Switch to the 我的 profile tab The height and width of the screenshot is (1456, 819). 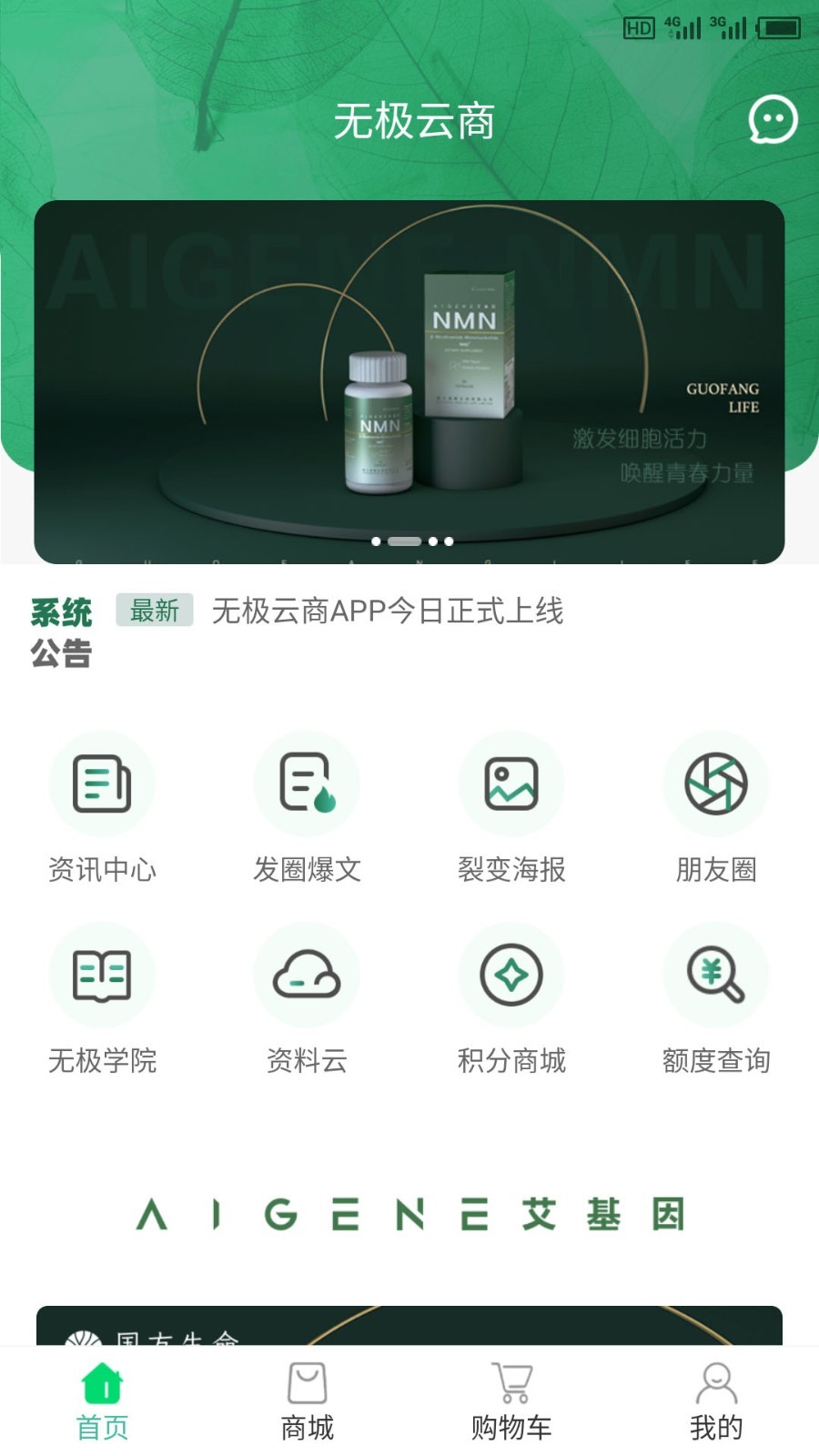tap(716, 1401)
